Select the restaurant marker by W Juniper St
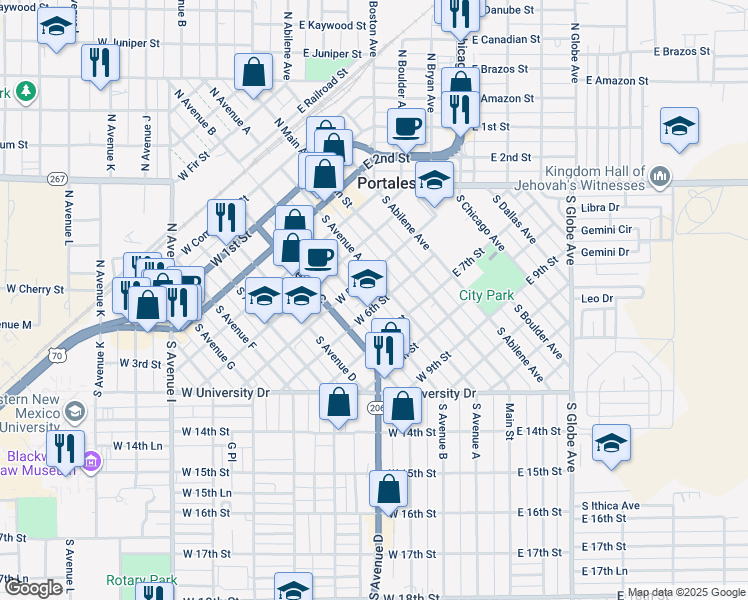 [100, 64]
